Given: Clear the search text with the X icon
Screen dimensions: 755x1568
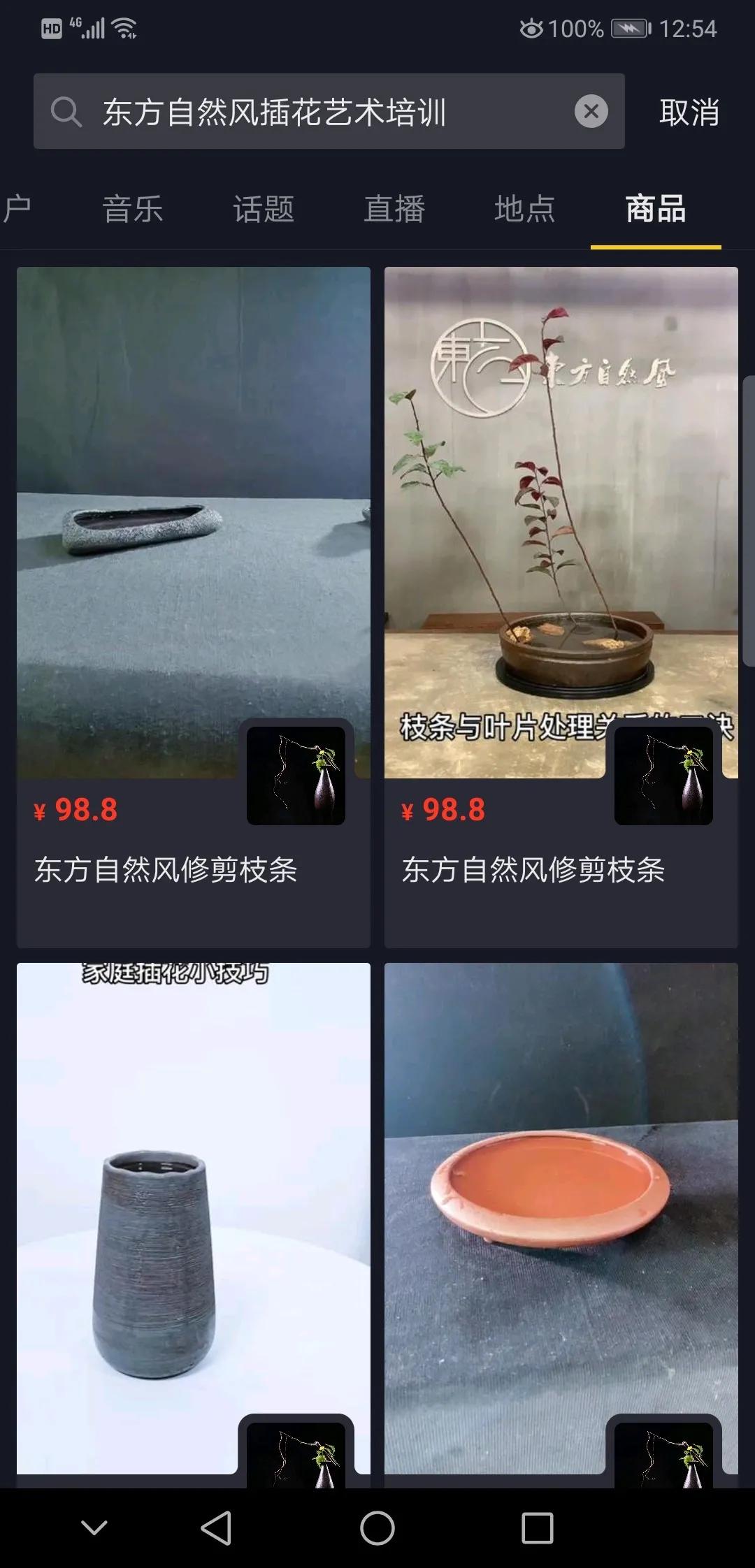Looking at the screenshot, I should pos(591,111).
